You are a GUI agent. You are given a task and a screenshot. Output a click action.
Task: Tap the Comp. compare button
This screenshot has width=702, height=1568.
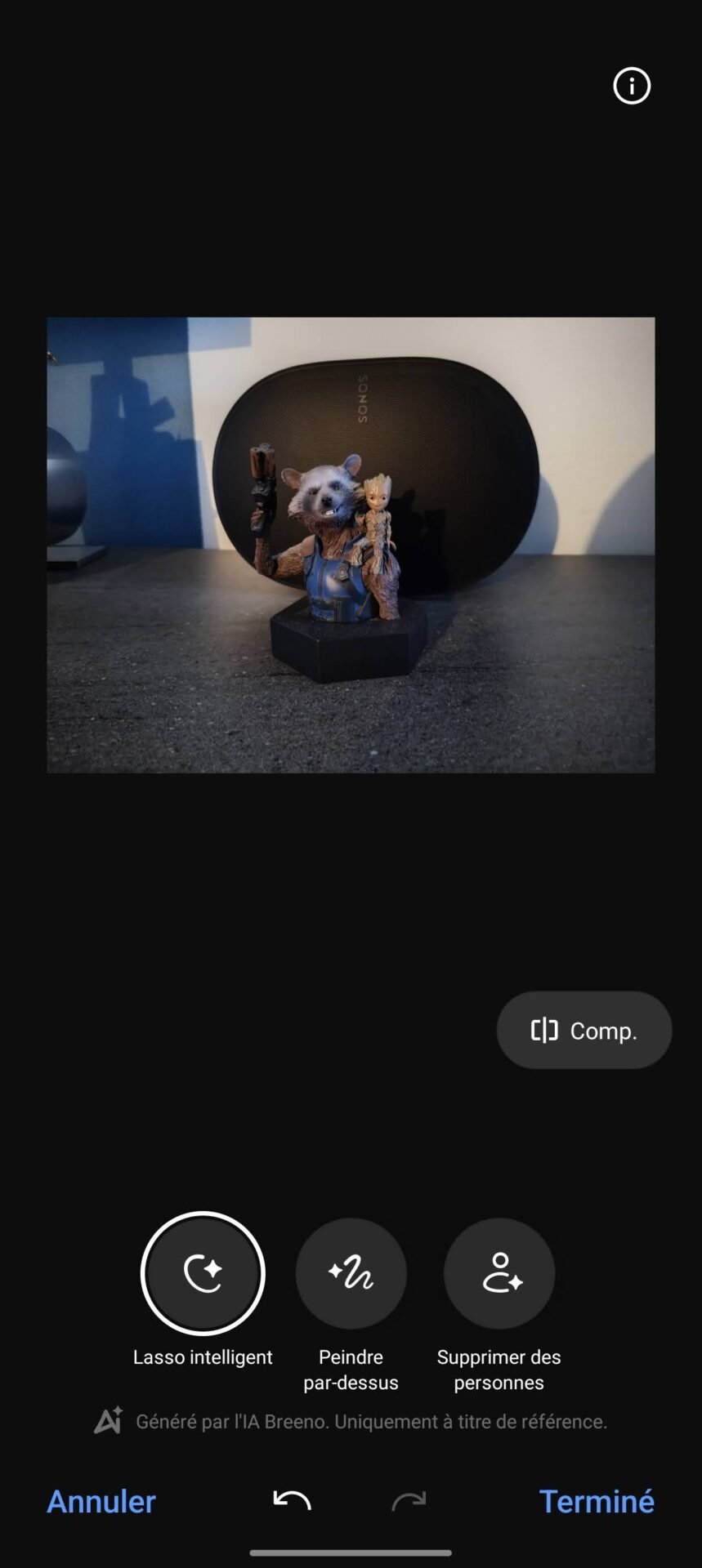pyautogui.click(x=584, y=1030)
